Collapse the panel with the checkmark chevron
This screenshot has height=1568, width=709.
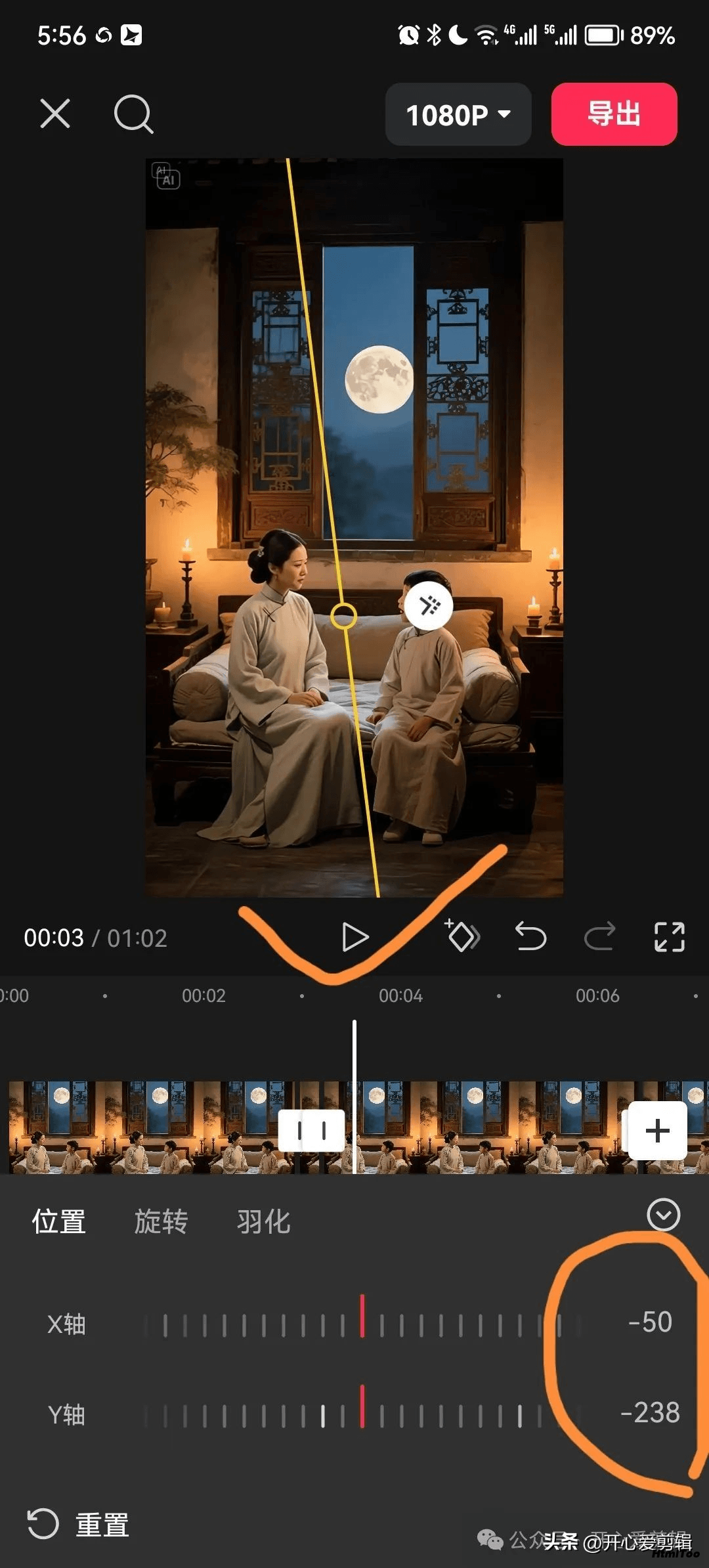[663, 1215]
